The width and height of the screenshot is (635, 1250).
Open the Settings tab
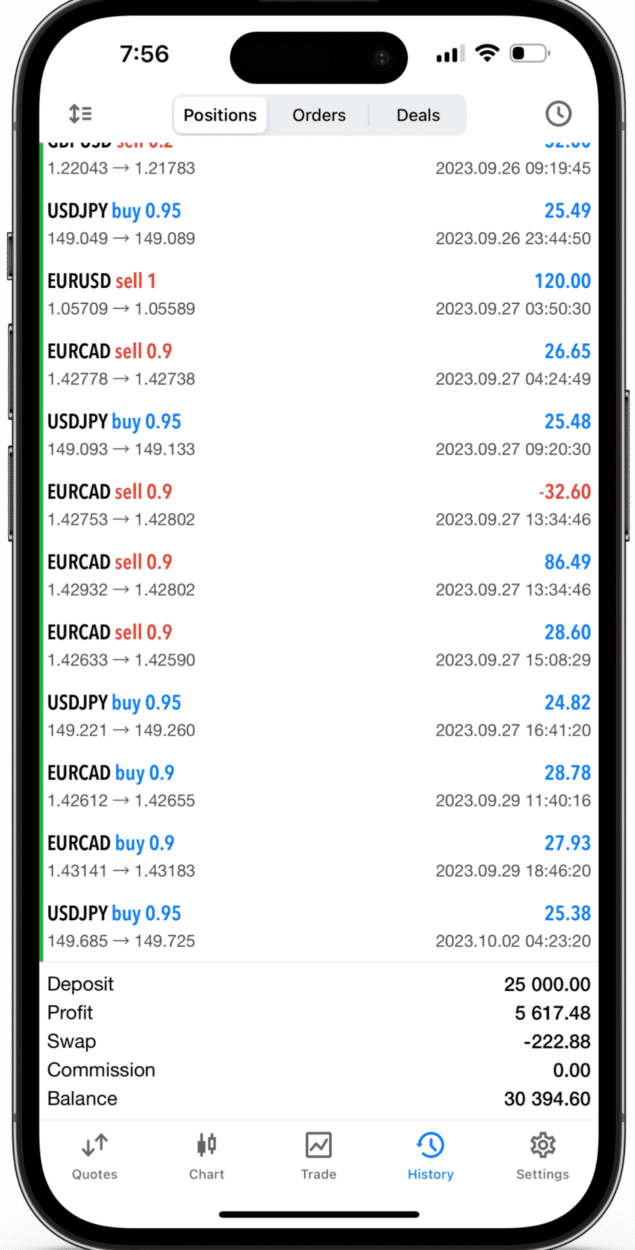pos(542,1155)
